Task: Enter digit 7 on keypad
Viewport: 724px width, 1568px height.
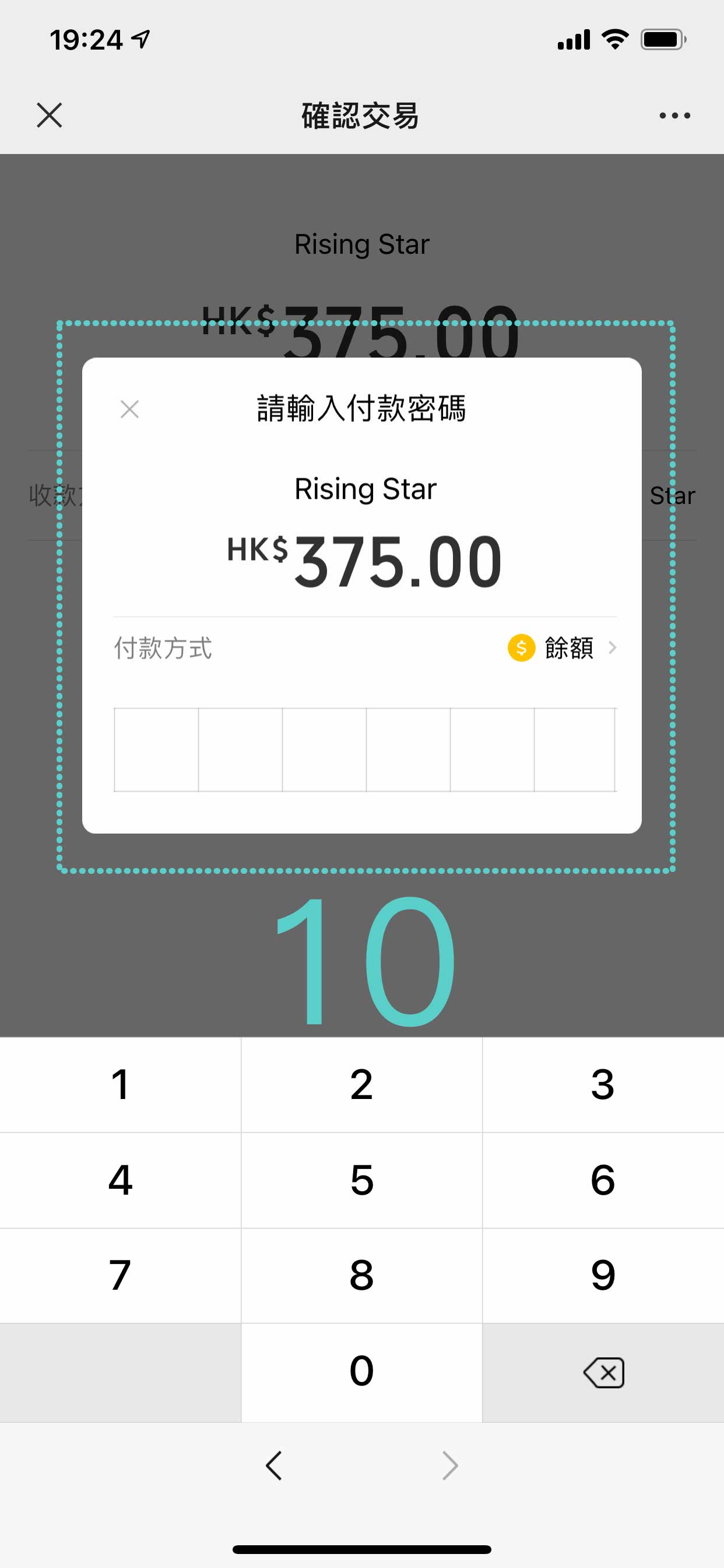Action: pyautogui.click(x=120, y=1275)
